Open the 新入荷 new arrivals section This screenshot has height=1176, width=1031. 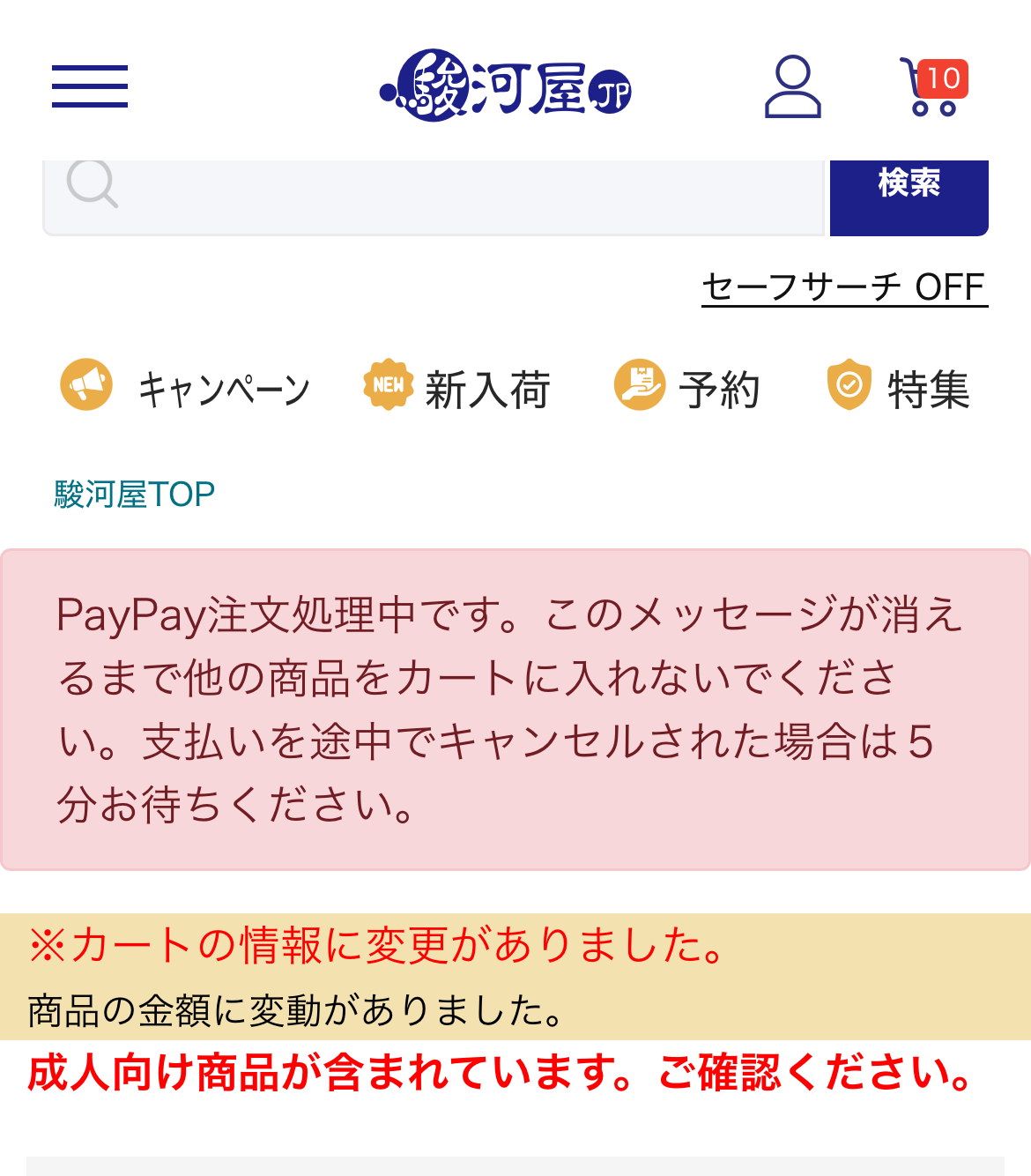pos(458,388)
